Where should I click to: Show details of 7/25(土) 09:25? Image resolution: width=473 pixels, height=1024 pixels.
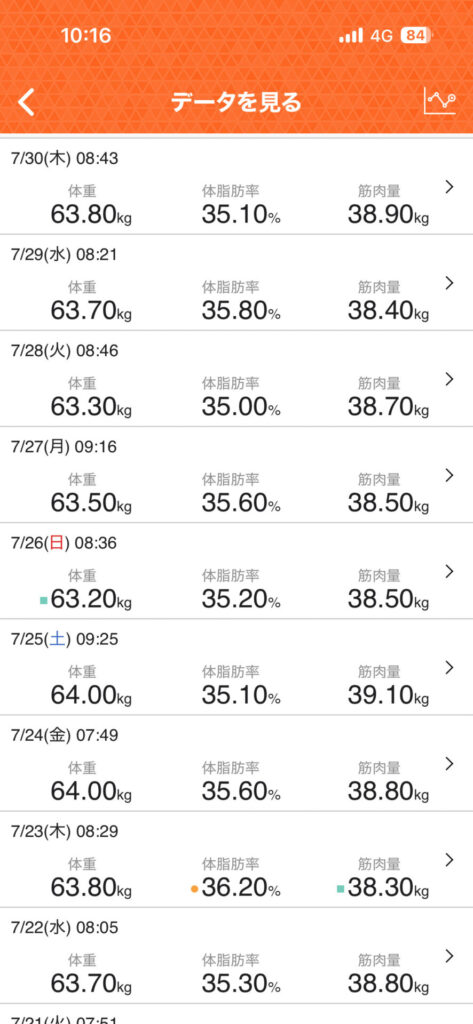(x=236, y=667)
